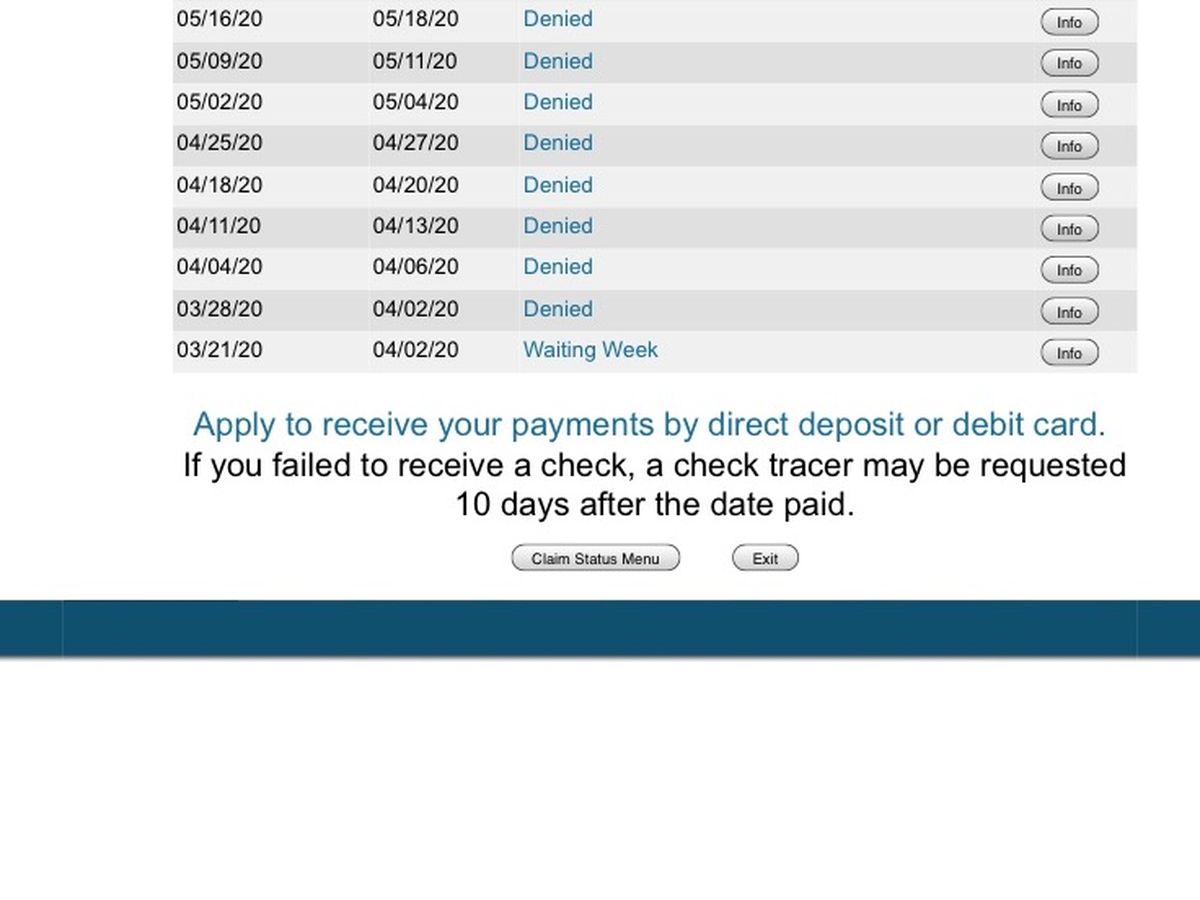Tap the Exit button
The height and width of the screenshot is (900, 1200).
coord(765,558)
